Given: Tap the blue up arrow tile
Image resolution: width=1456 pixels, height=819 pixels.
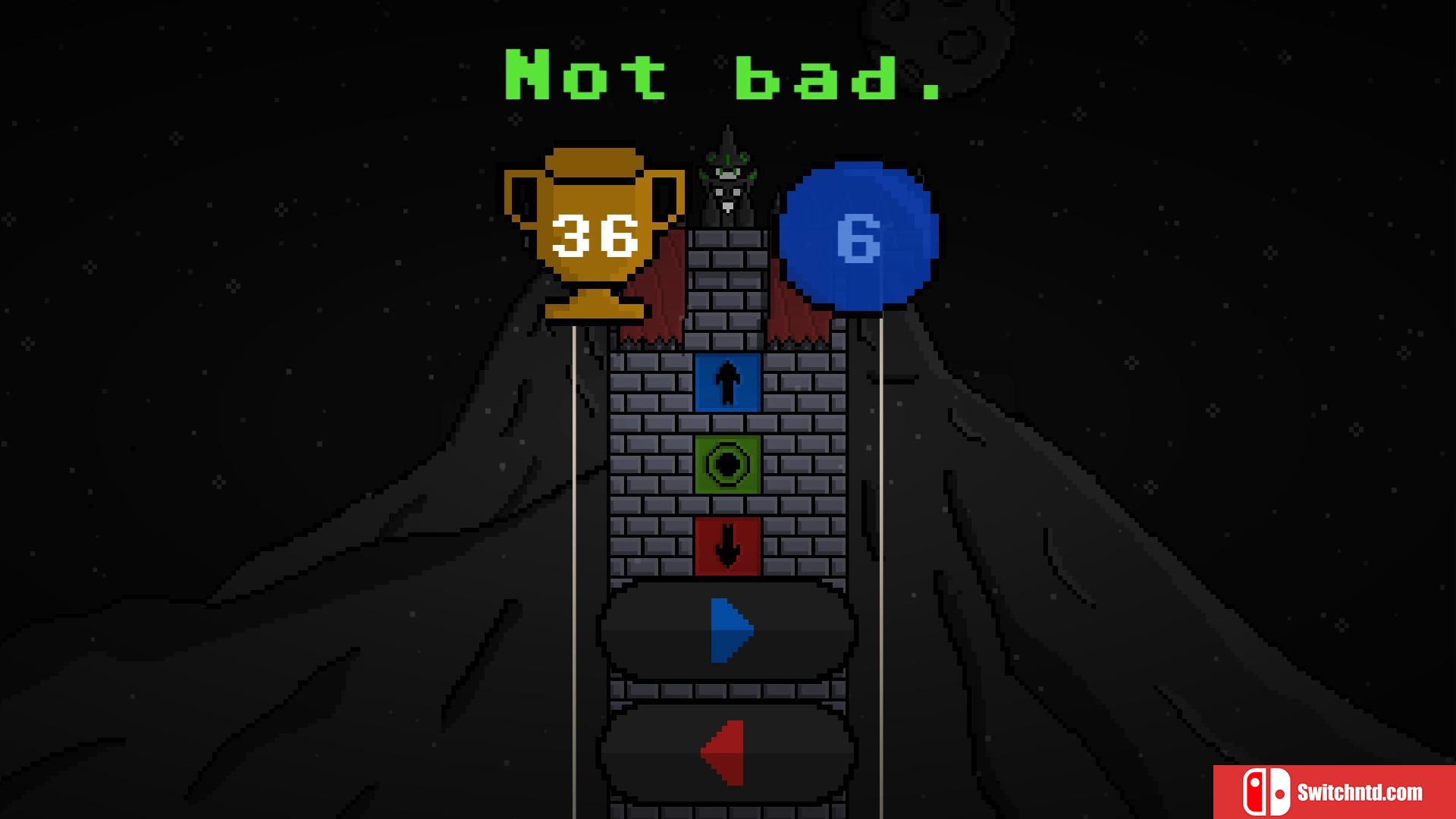Looking at the screenshot, I should [x=727, y=382].
